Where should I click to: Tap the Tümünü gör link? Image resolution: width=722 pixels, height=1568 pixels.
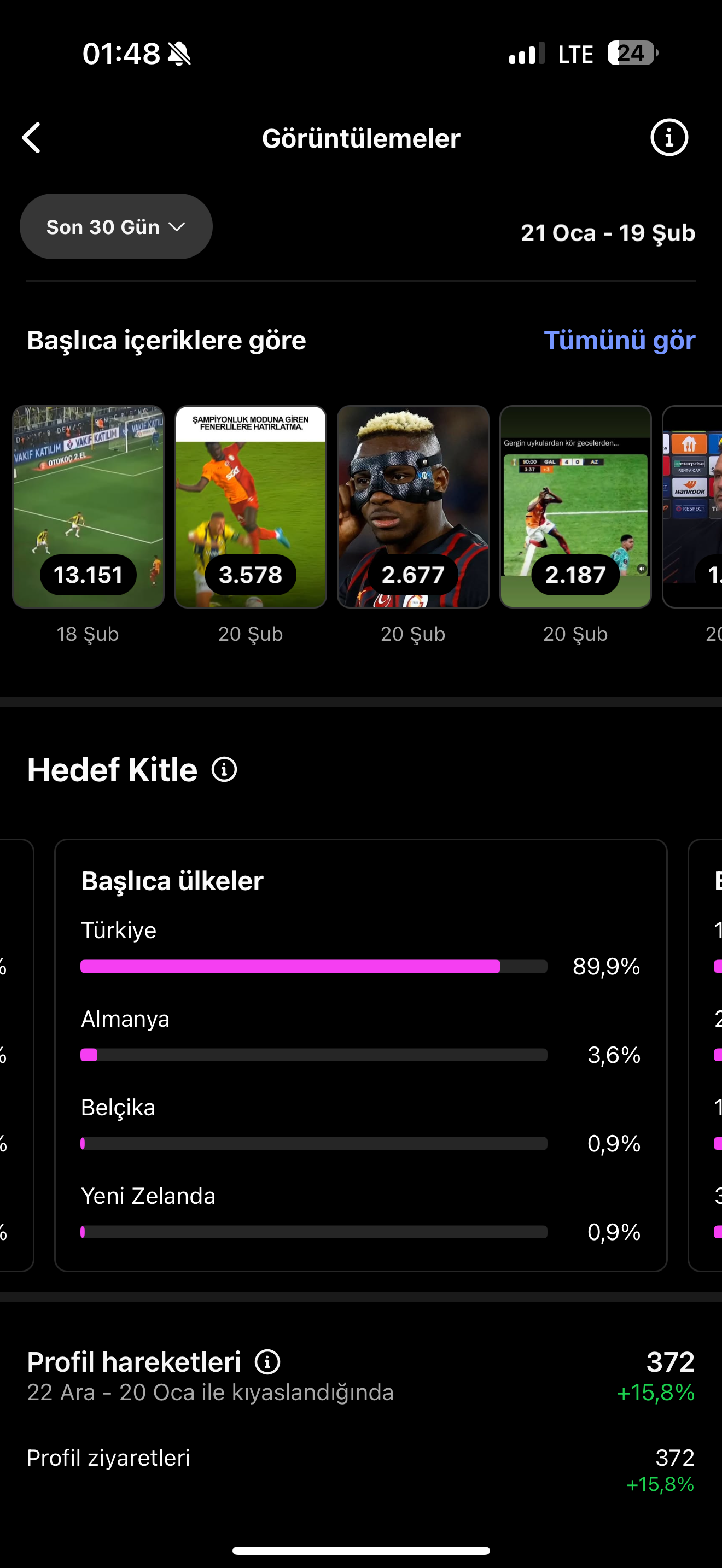(619, 340)
